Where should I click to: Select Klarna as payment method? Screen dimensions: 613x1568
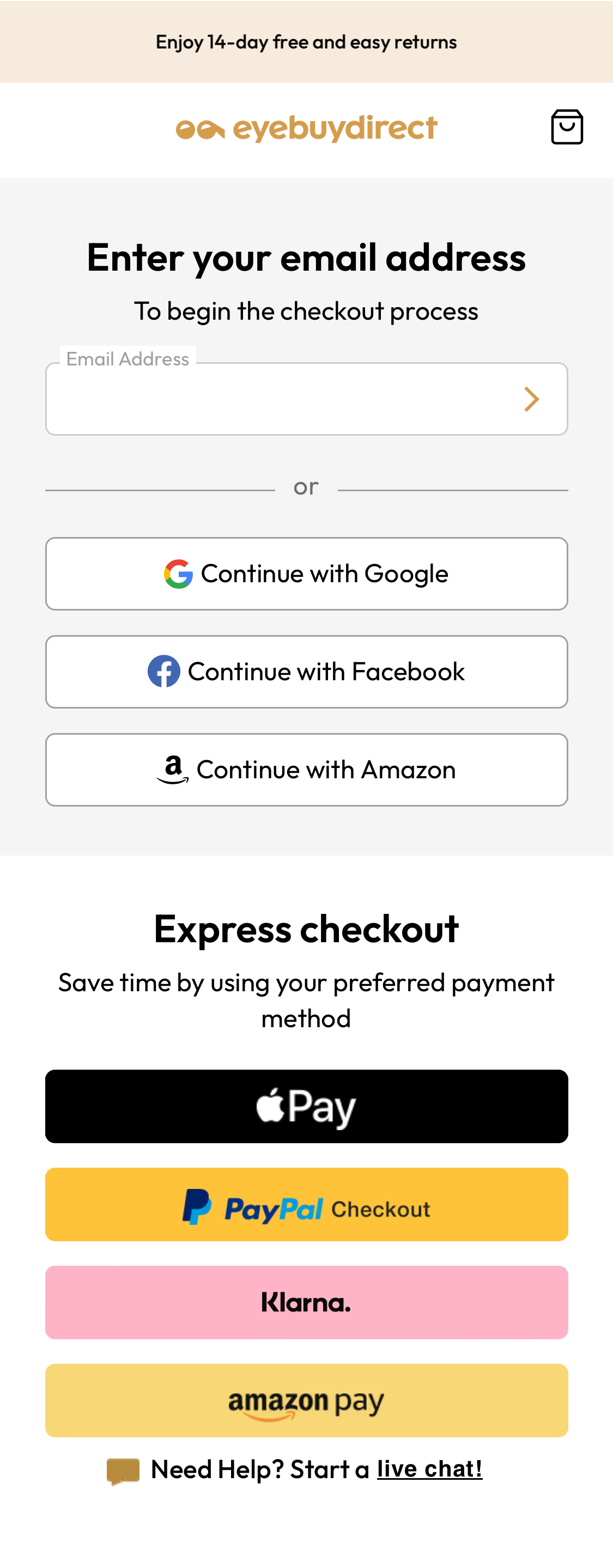click(306, 1303)
